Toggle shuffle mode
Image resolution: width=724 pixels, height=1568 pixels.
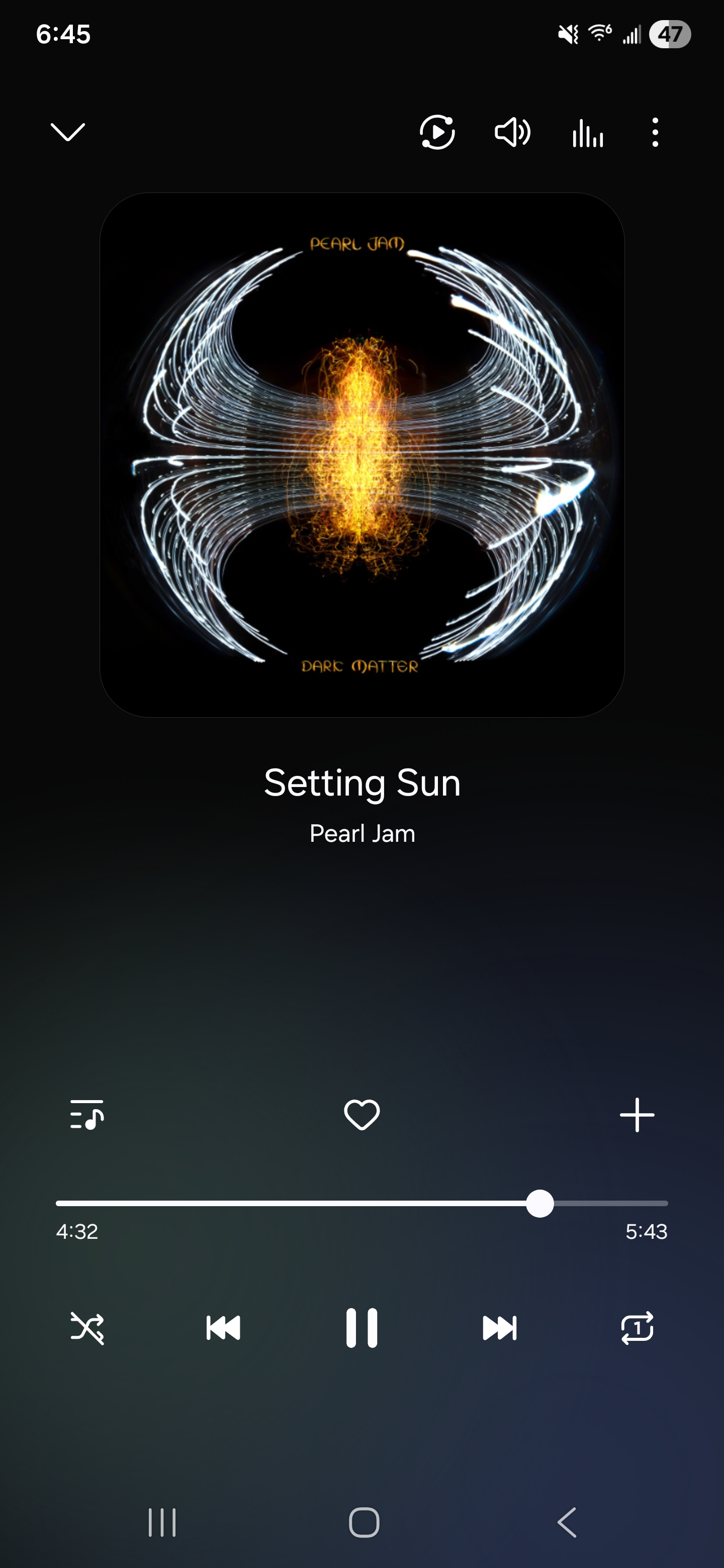tap(87, 1328)
